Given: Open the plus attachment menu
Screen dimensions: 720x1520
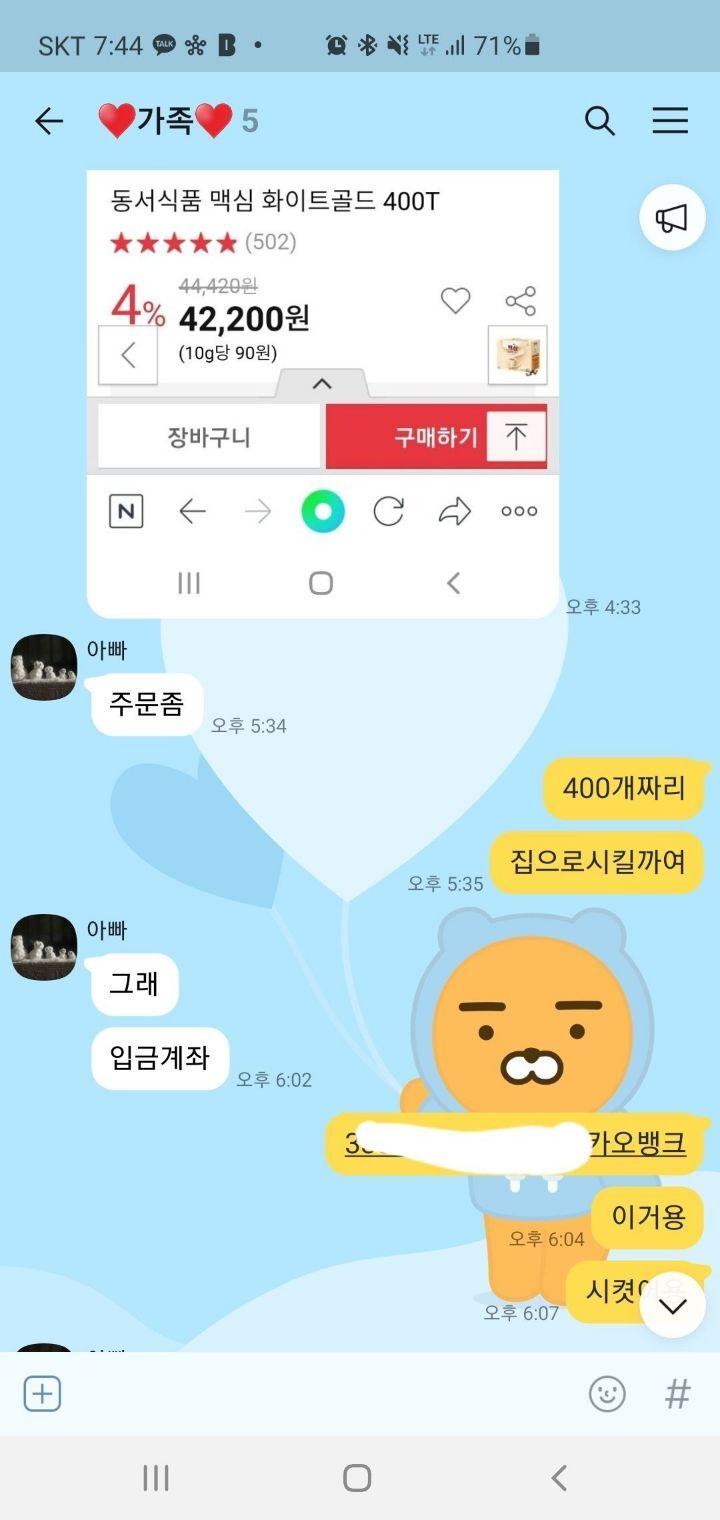Looking at the screenshot, I should (x=42, y=1393).
